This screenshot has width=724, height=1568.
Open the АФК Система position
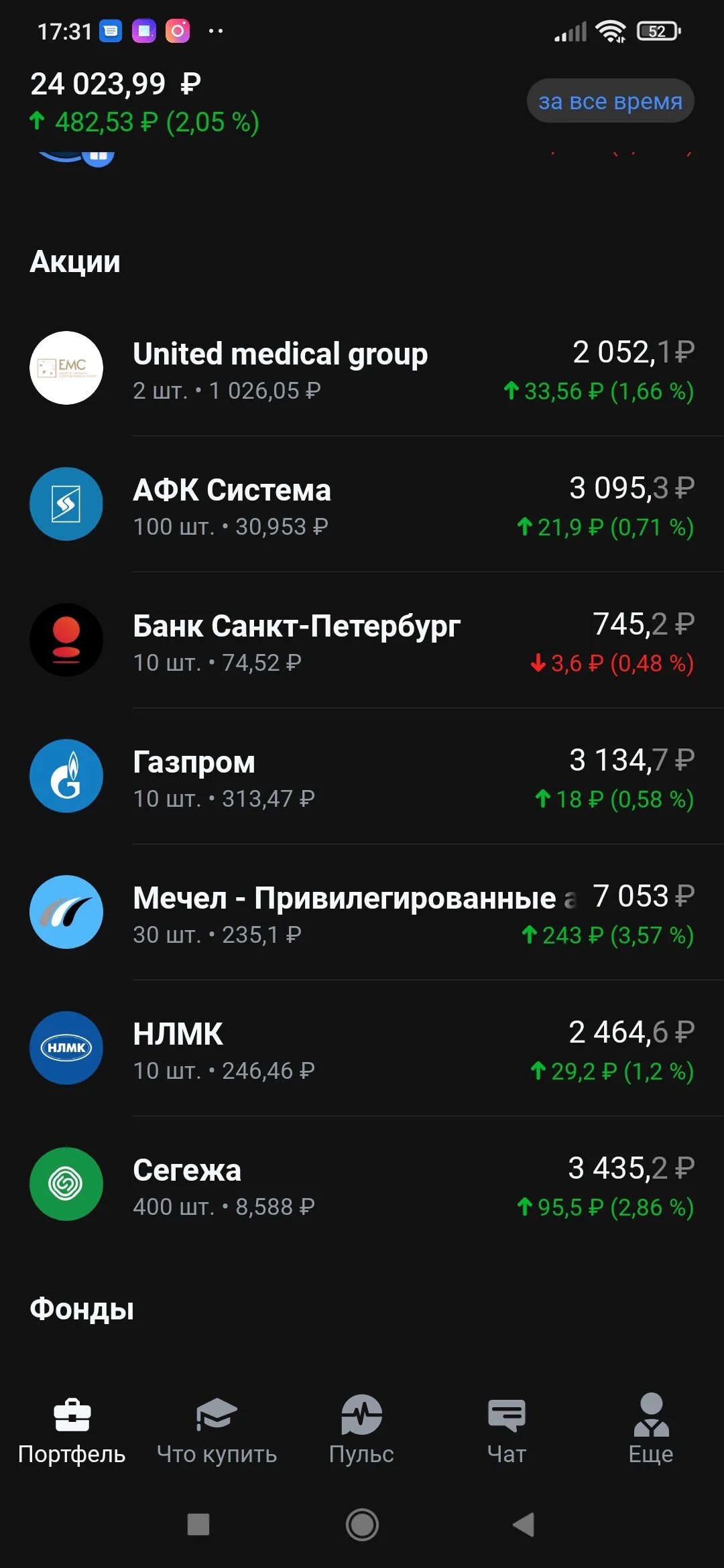tap(362, 505)
